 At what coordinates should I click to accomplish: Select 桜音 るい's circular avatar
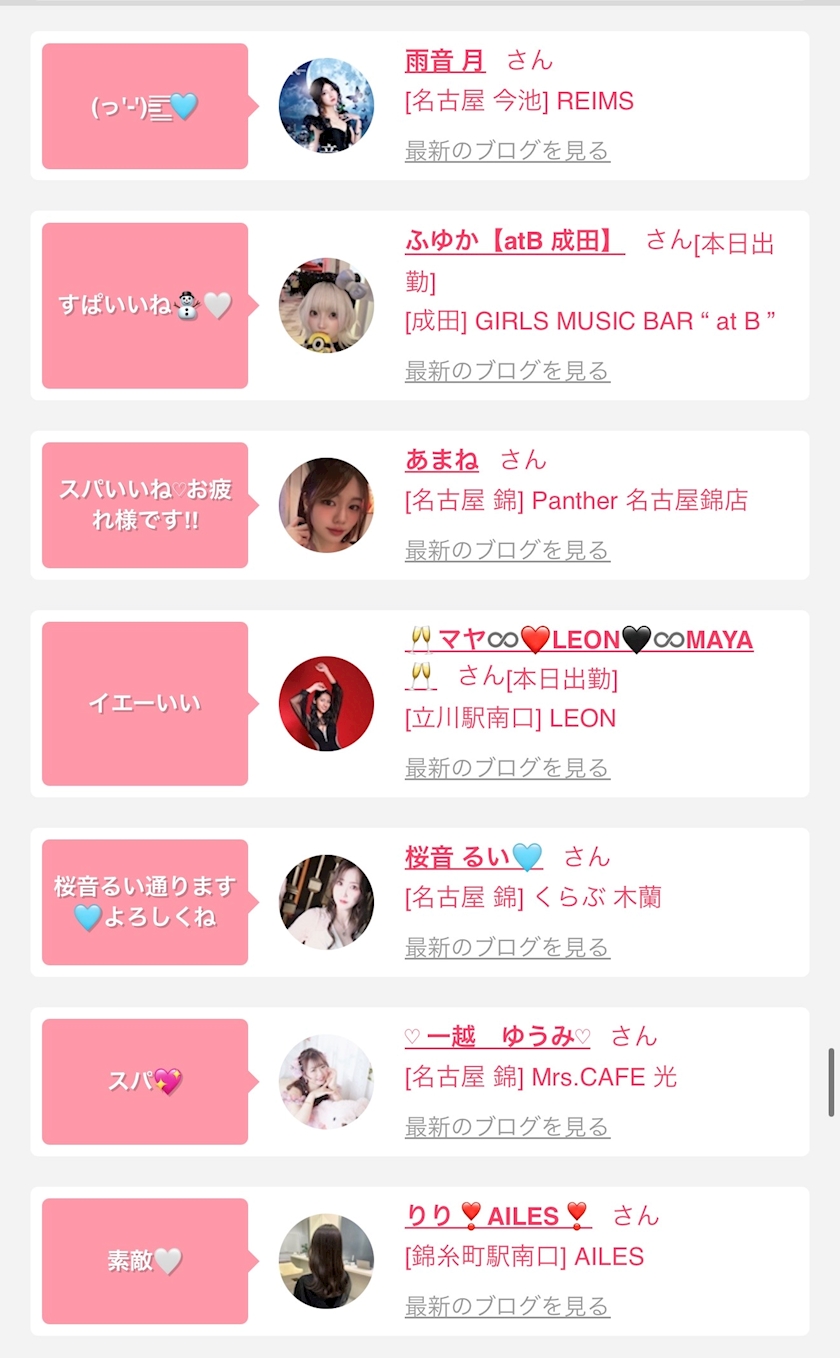click(326, 902)
